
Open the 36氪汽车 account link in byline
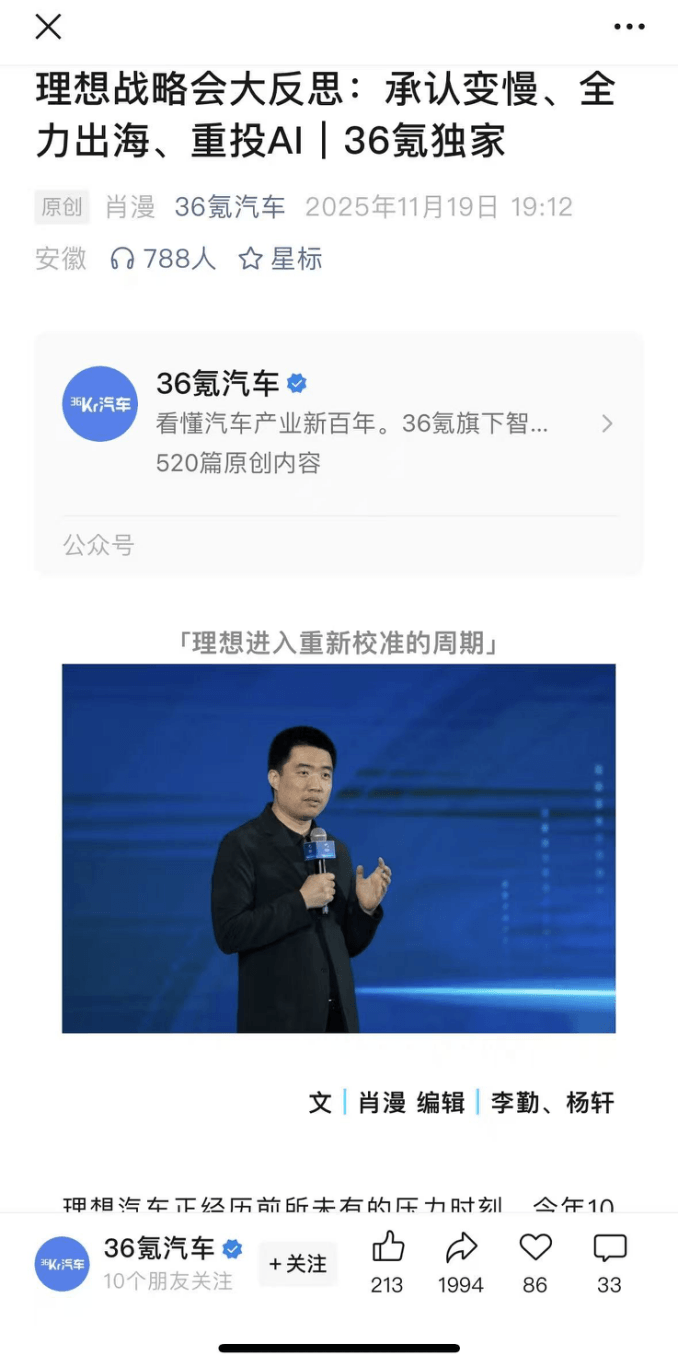(230, 207)
